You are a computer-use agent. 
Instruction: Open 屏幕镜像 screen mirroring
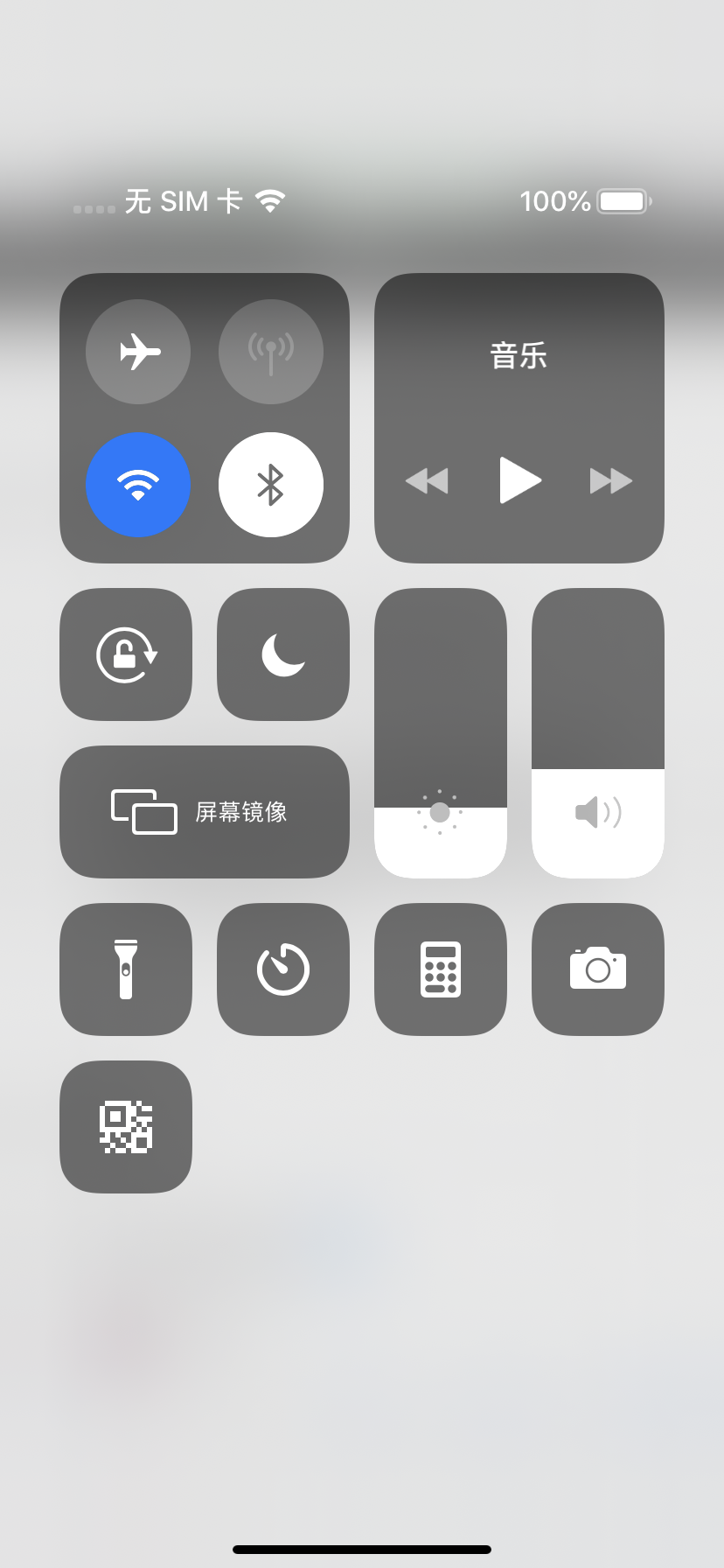tap(205, 812)
